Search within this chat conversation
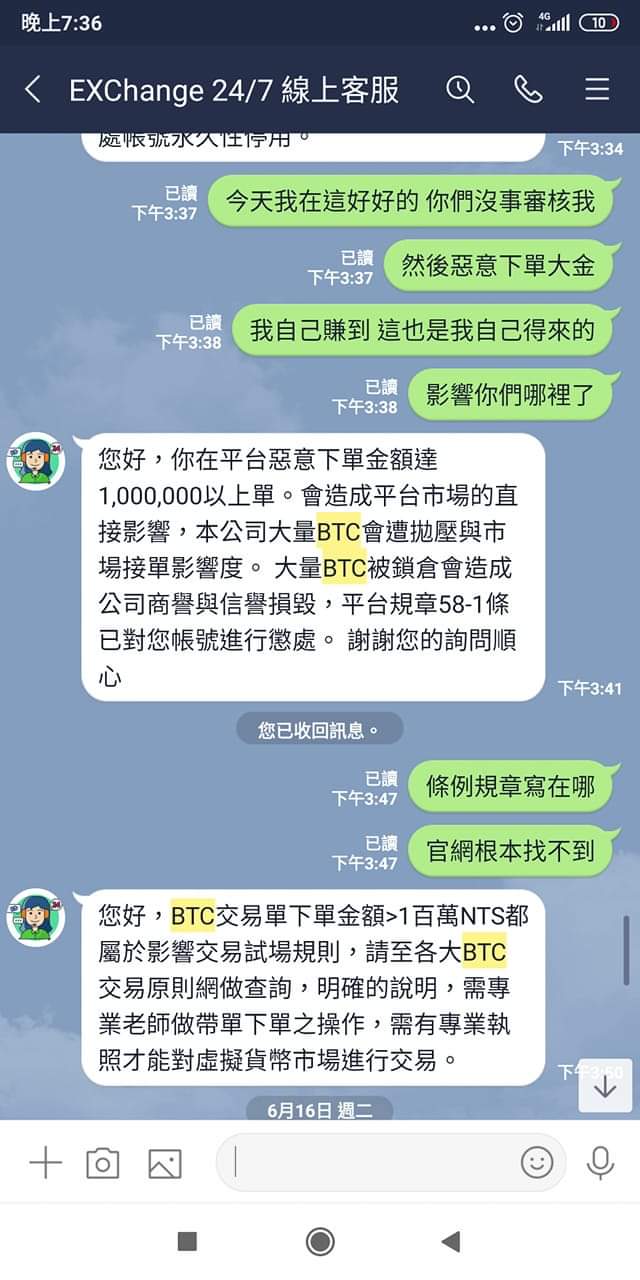The width and height of the screenshot is (640, 1280). (x=460, y=90)
